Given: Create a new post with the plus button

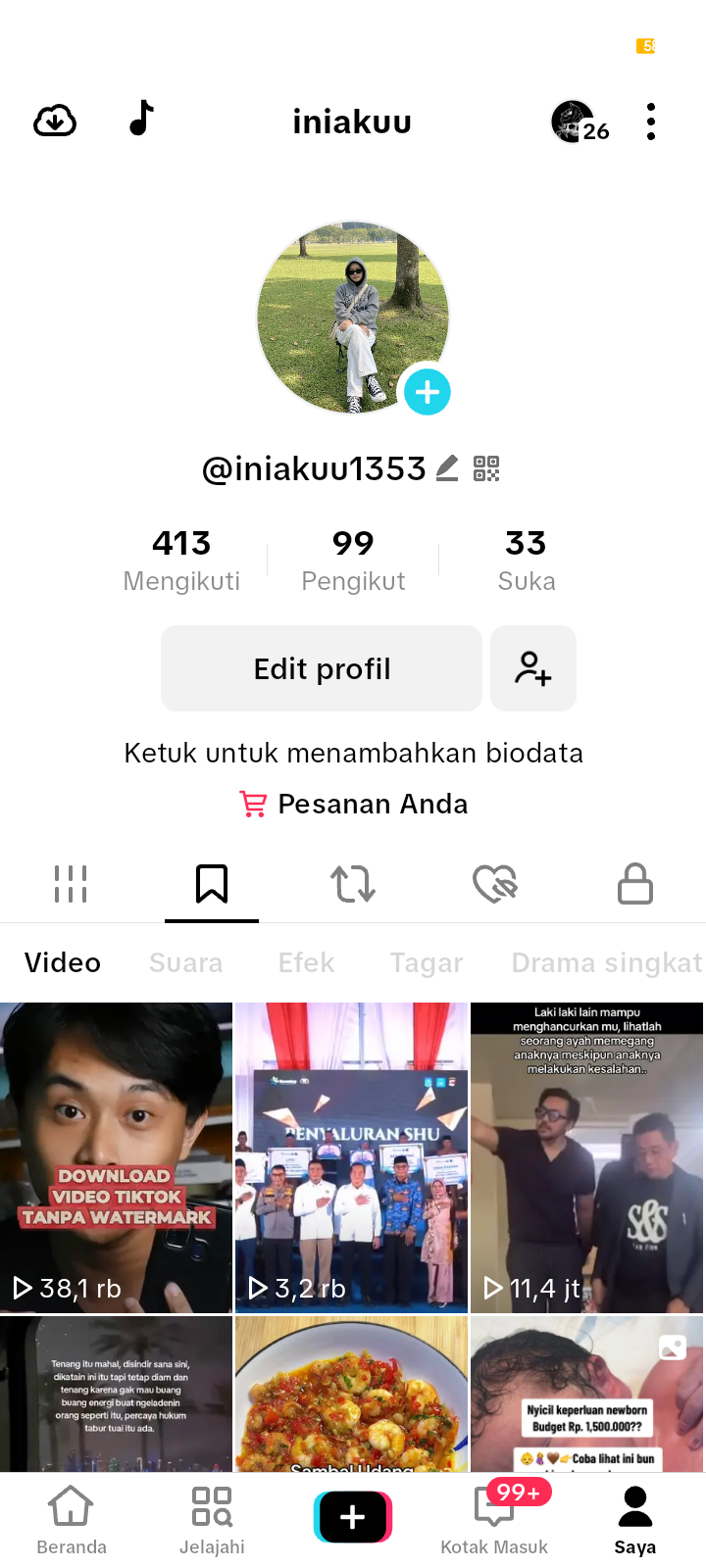Looking at the screenshot, I should point(353,1516).
